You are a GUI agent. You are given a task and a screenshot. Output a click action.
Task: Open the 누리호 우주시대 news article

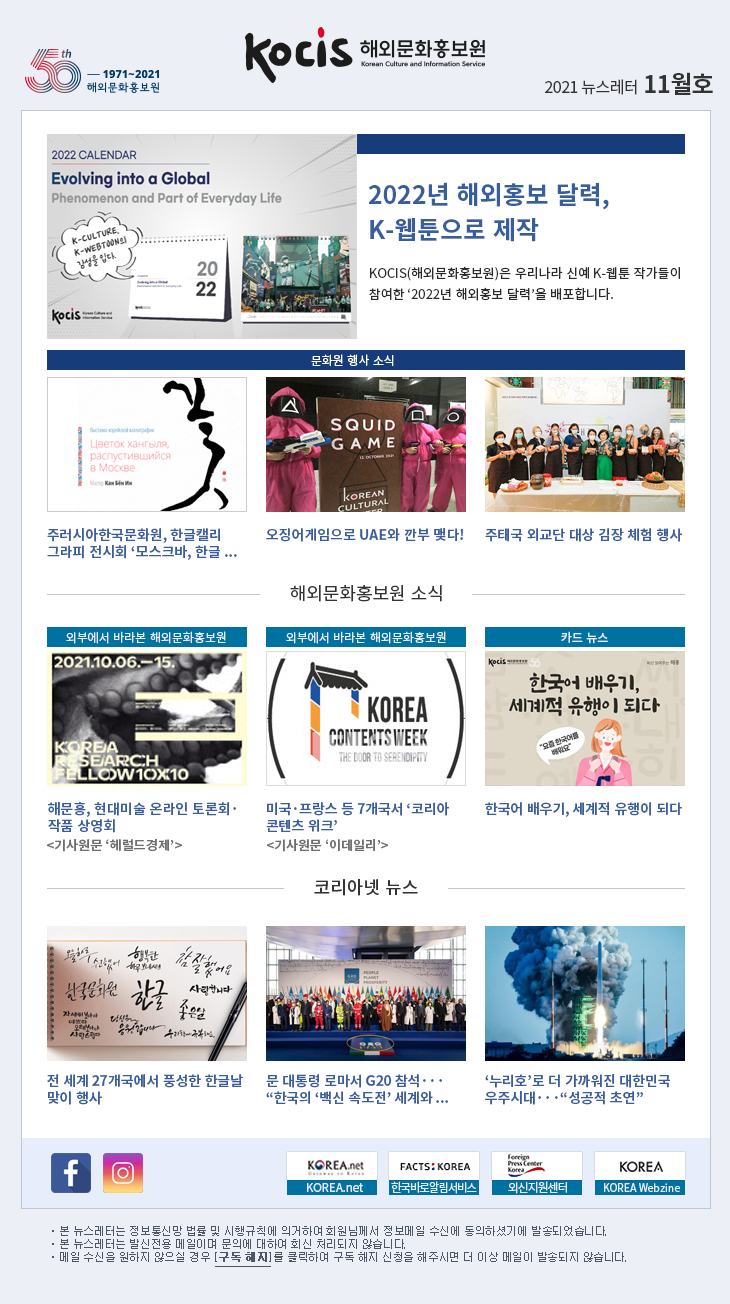(584, 1089)
